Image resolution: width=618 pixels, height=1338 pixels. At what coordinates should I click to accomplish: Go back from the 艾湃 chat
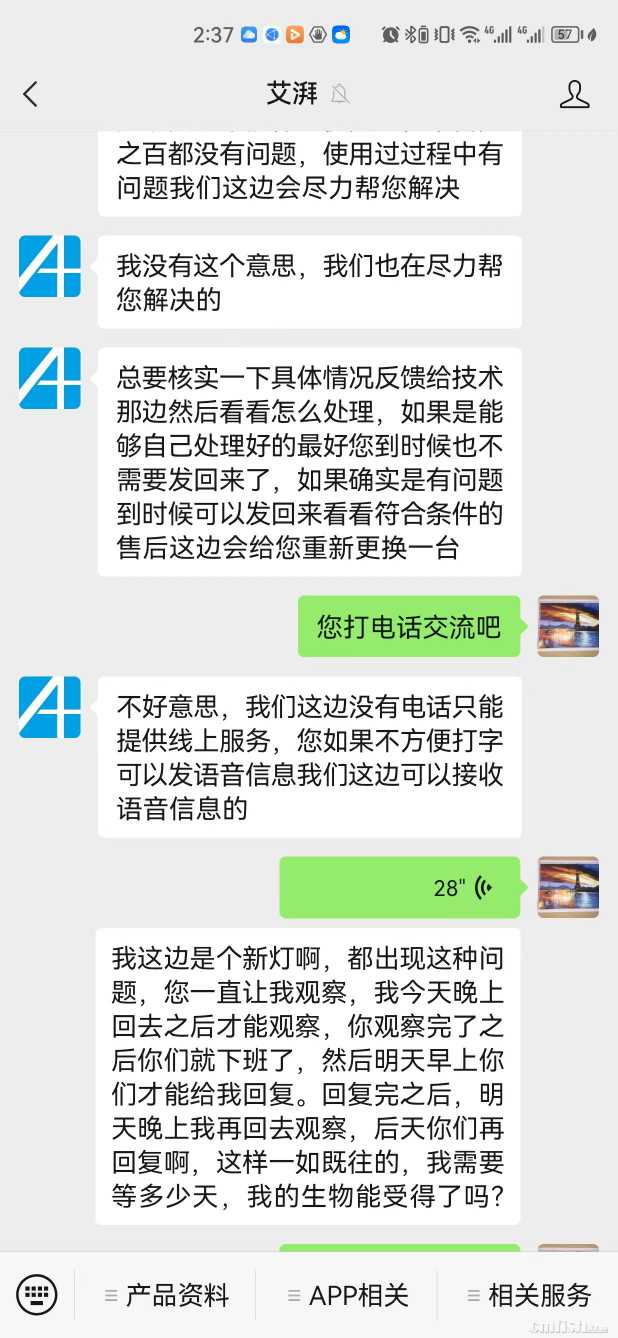(31, 94)
